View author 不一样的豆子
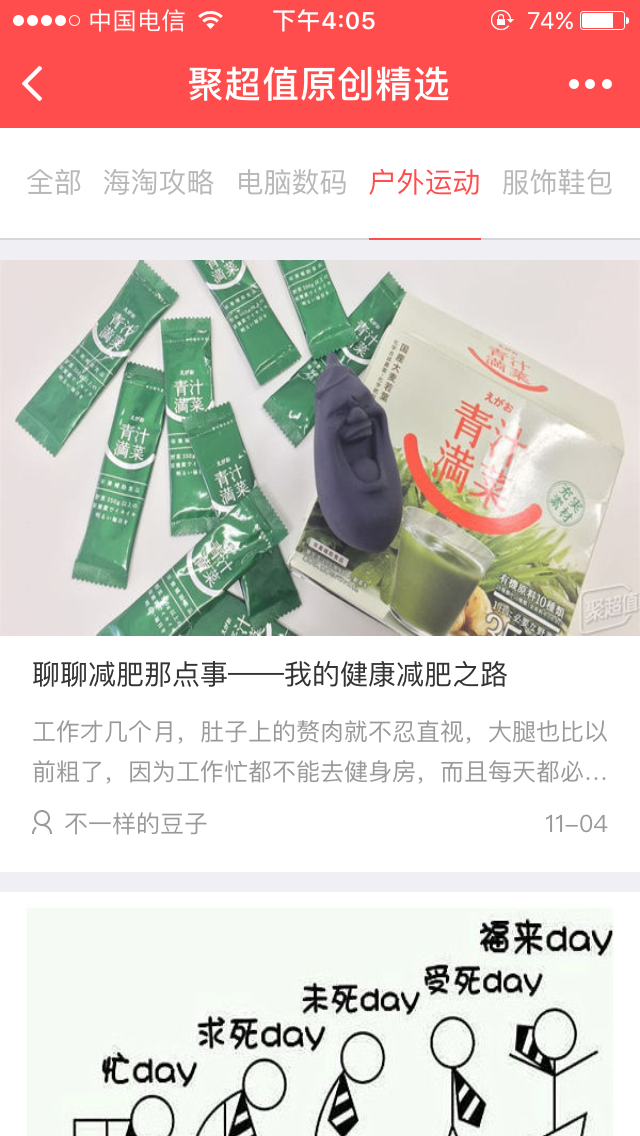640x1136 pixels. (134, 824)
